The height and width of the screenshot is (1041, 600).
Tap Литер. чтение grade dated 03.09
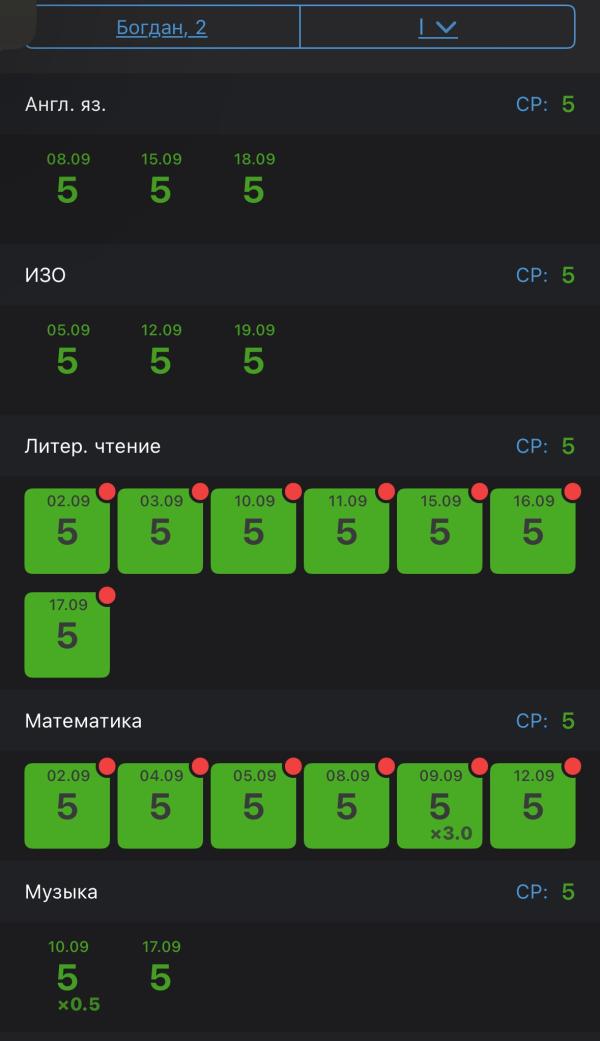(x=160, y=531)
